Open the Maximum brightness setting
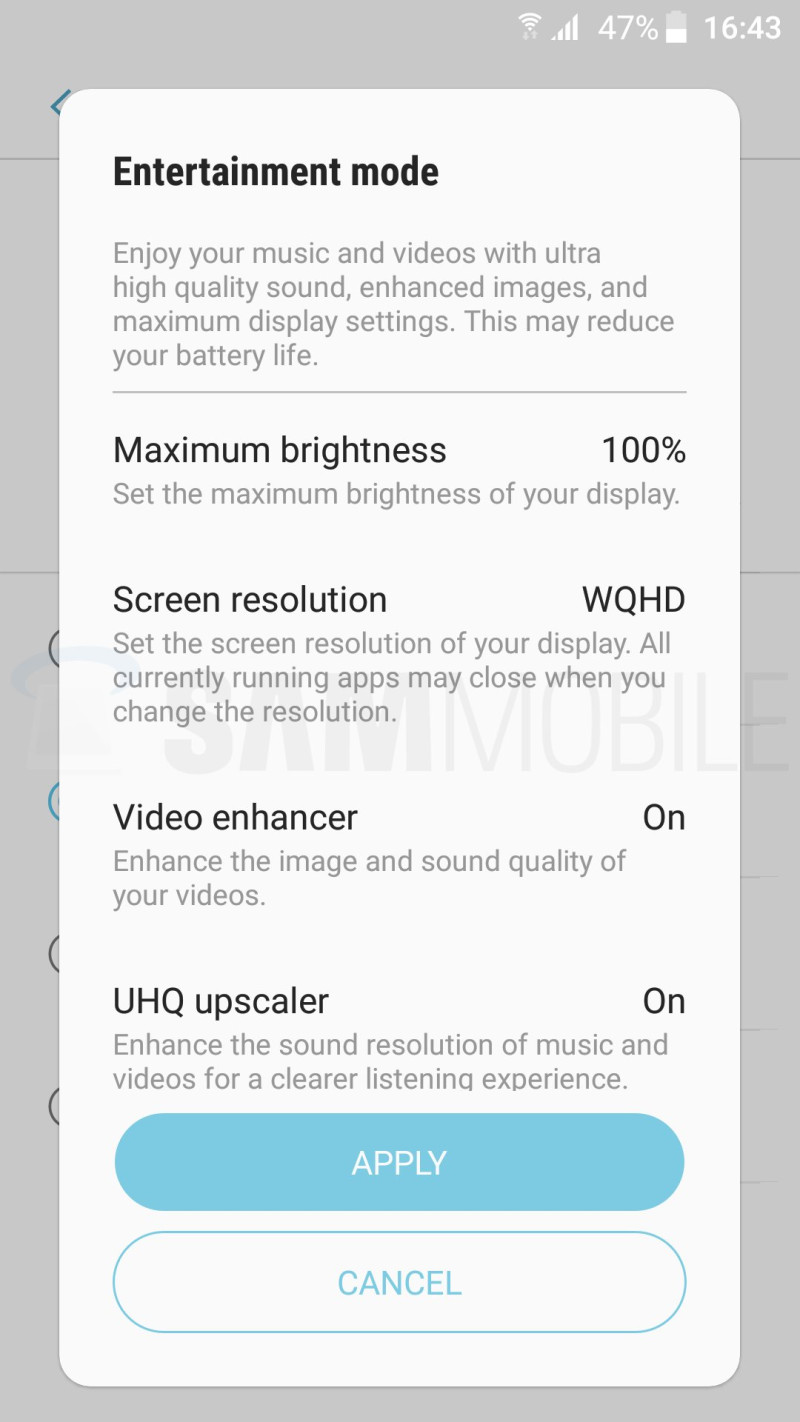 [x=399, y=468]
